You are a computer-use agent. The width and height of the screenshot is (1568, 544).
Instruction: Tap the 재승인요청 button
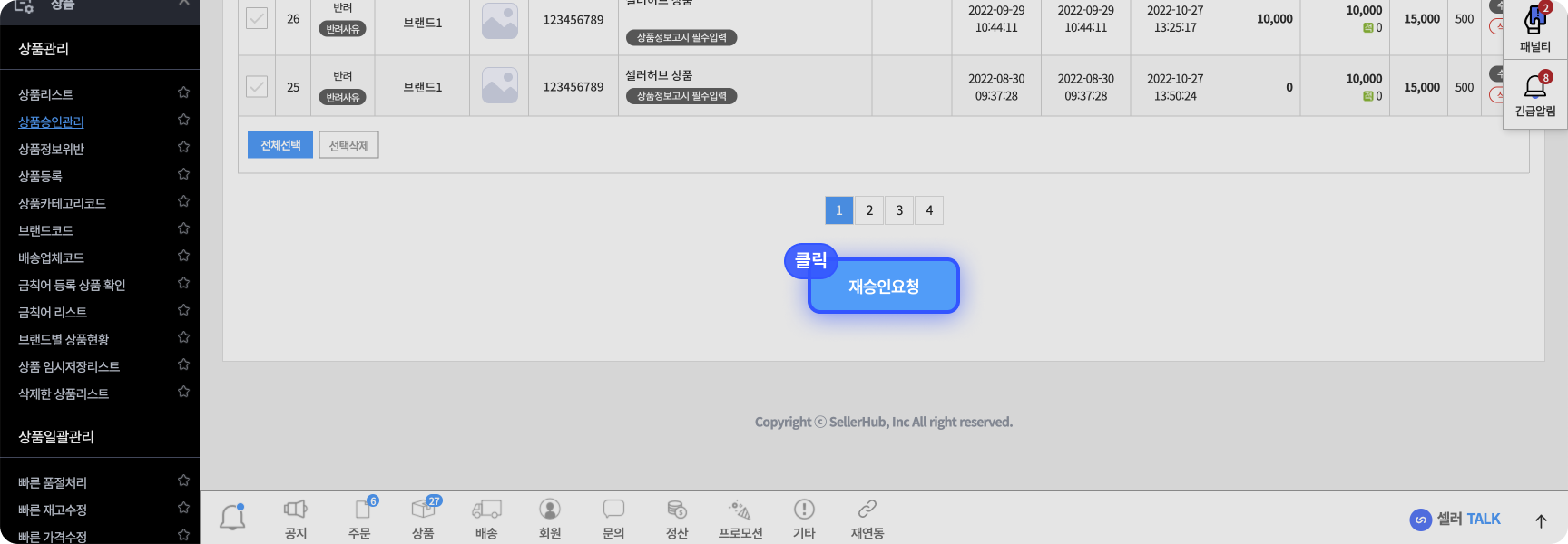pos(883,287)
